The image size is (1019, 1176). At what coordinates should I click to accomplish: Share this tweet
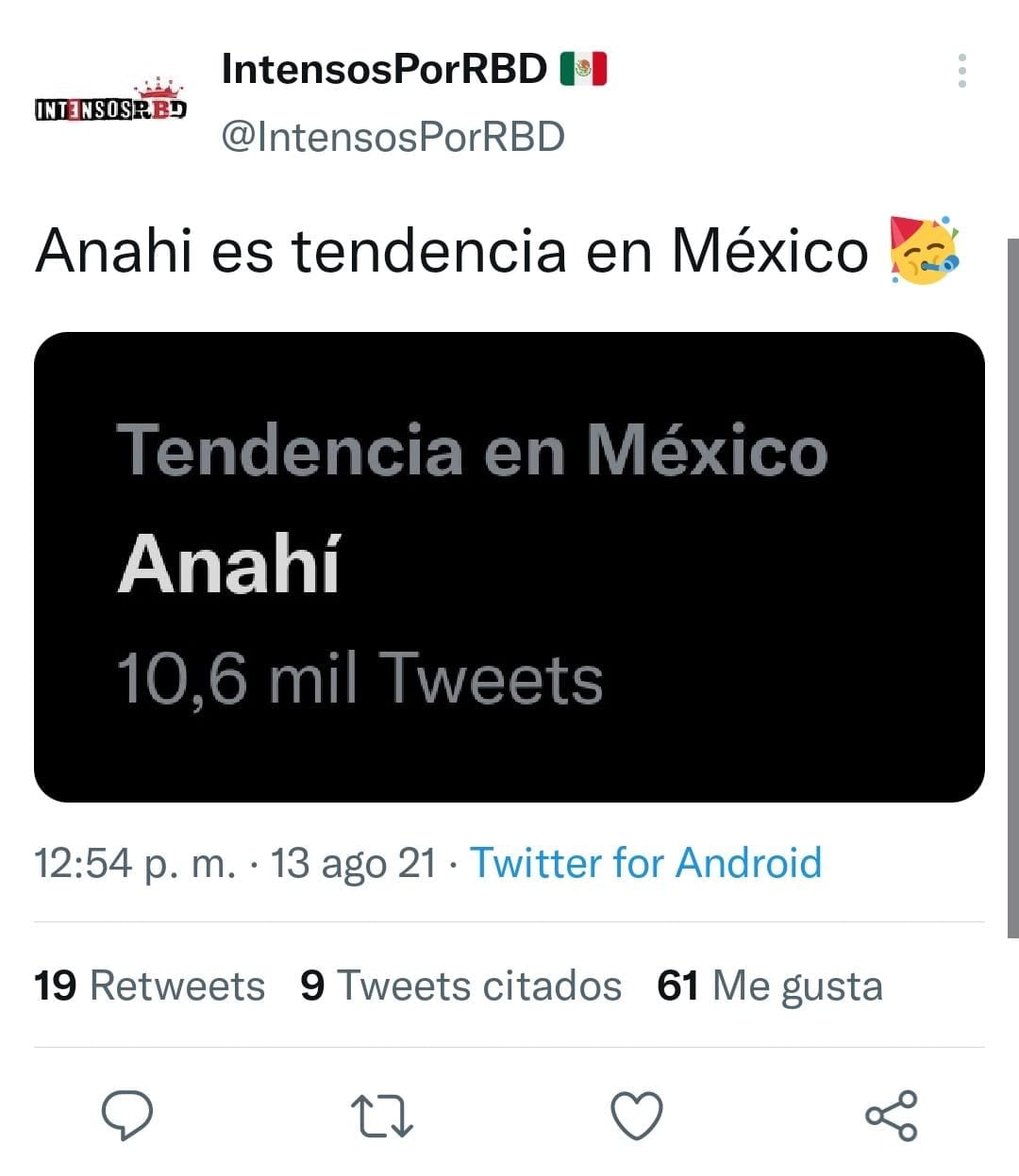click(891, 1115)
